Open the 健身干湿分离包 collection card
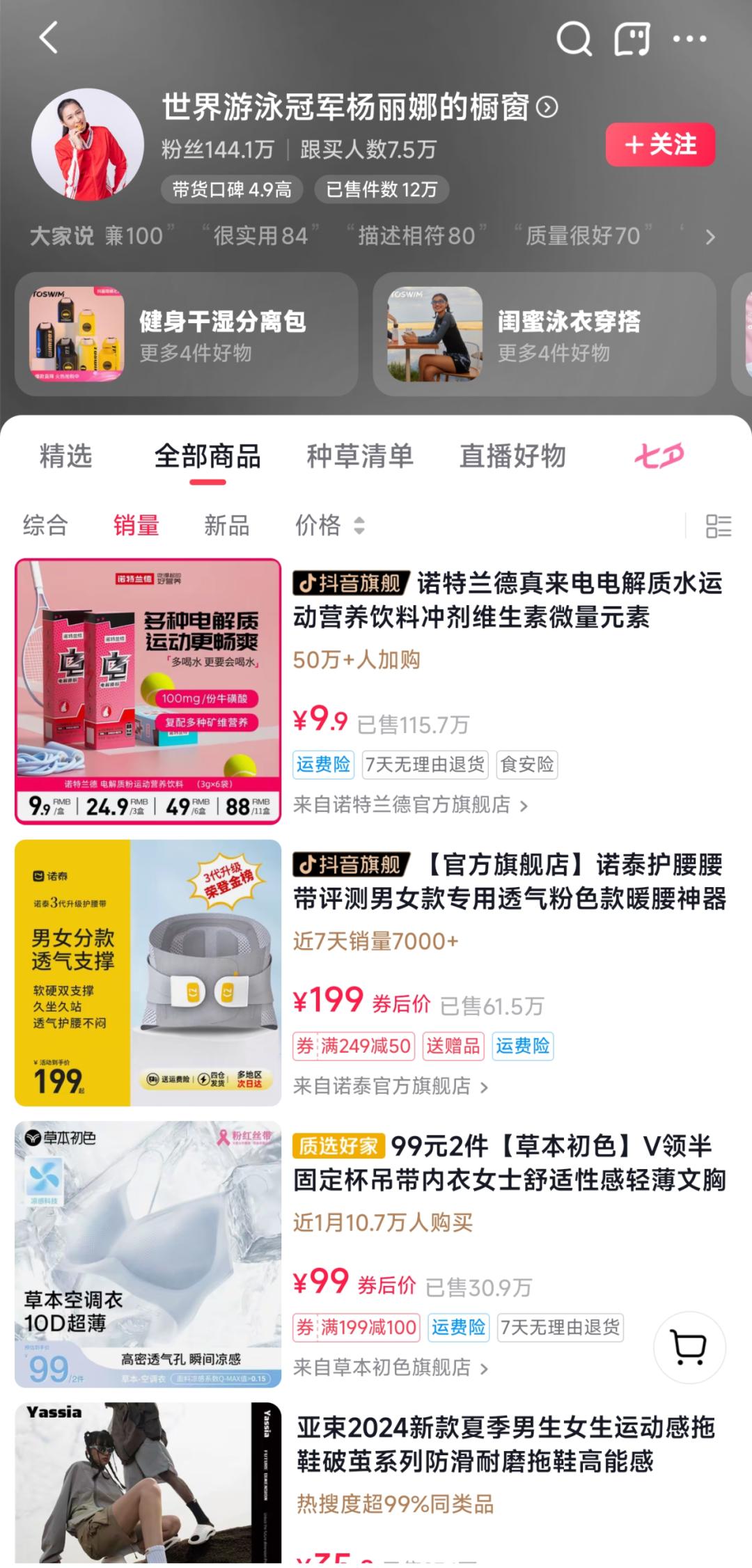The height and width of the screenshot is (1568, 752). click(x=187, y=334)
